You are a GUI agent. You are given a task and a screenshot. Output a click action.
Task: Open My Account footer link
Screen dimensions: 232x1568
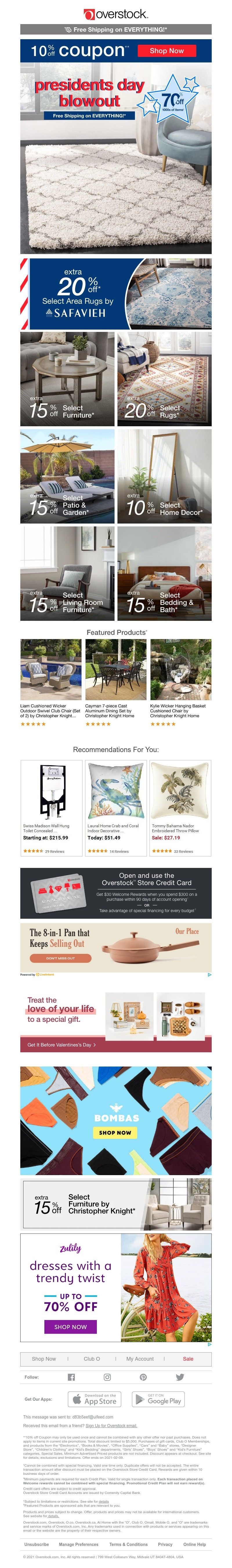(x=140, y=1359)
